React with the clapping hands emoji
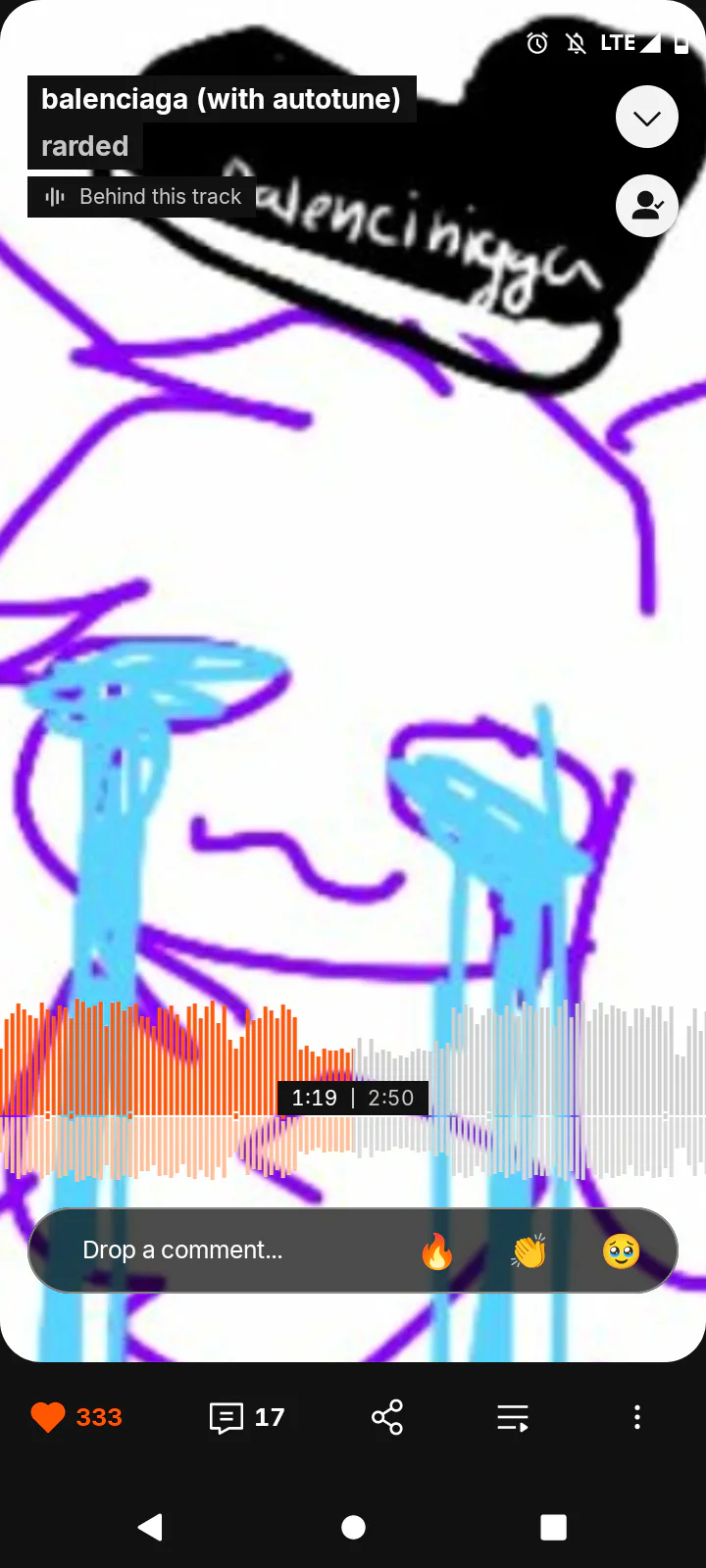 529,1251
